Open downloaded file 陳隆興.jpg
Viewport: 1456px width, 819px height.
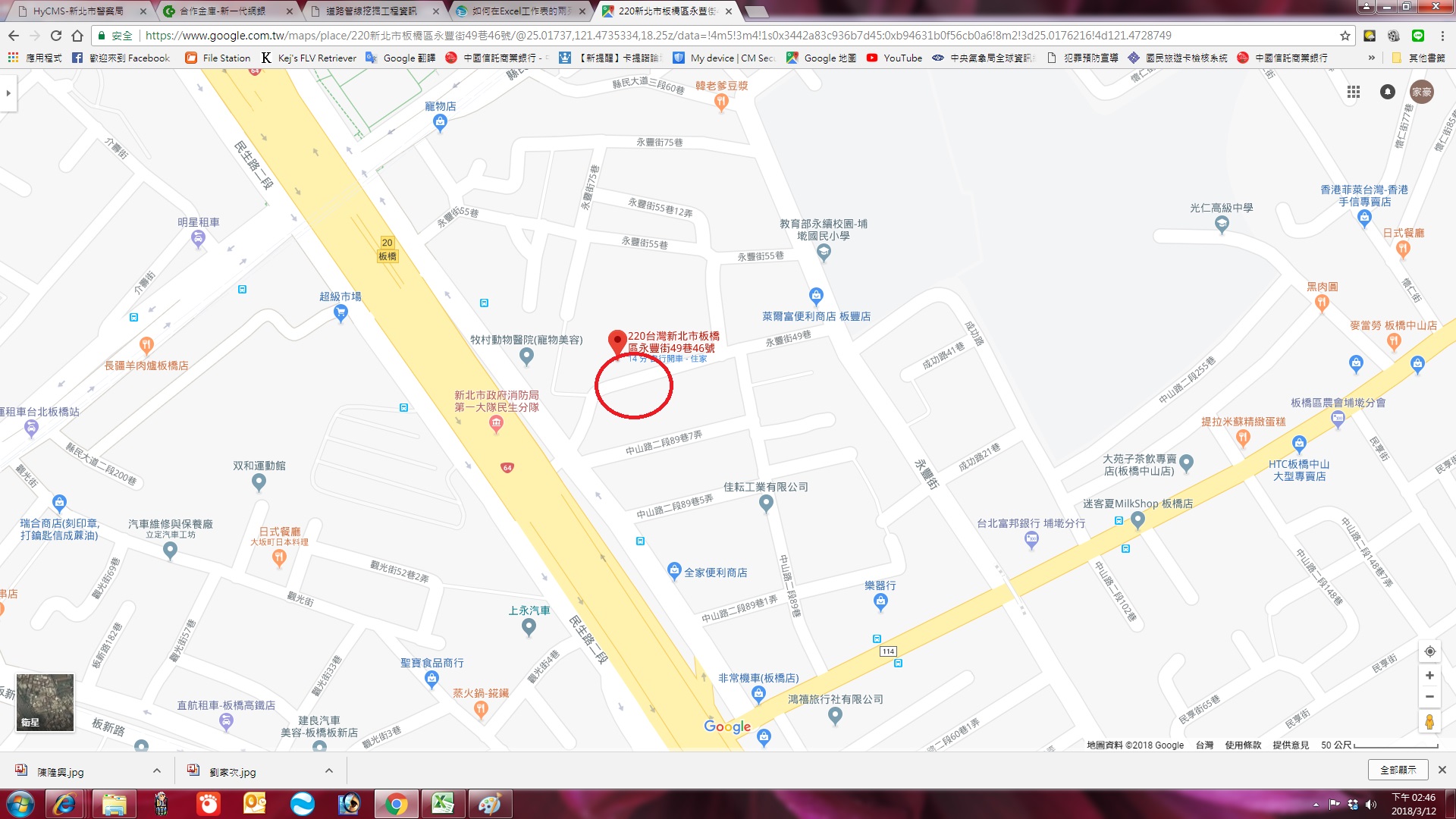[x=61, y=772]
